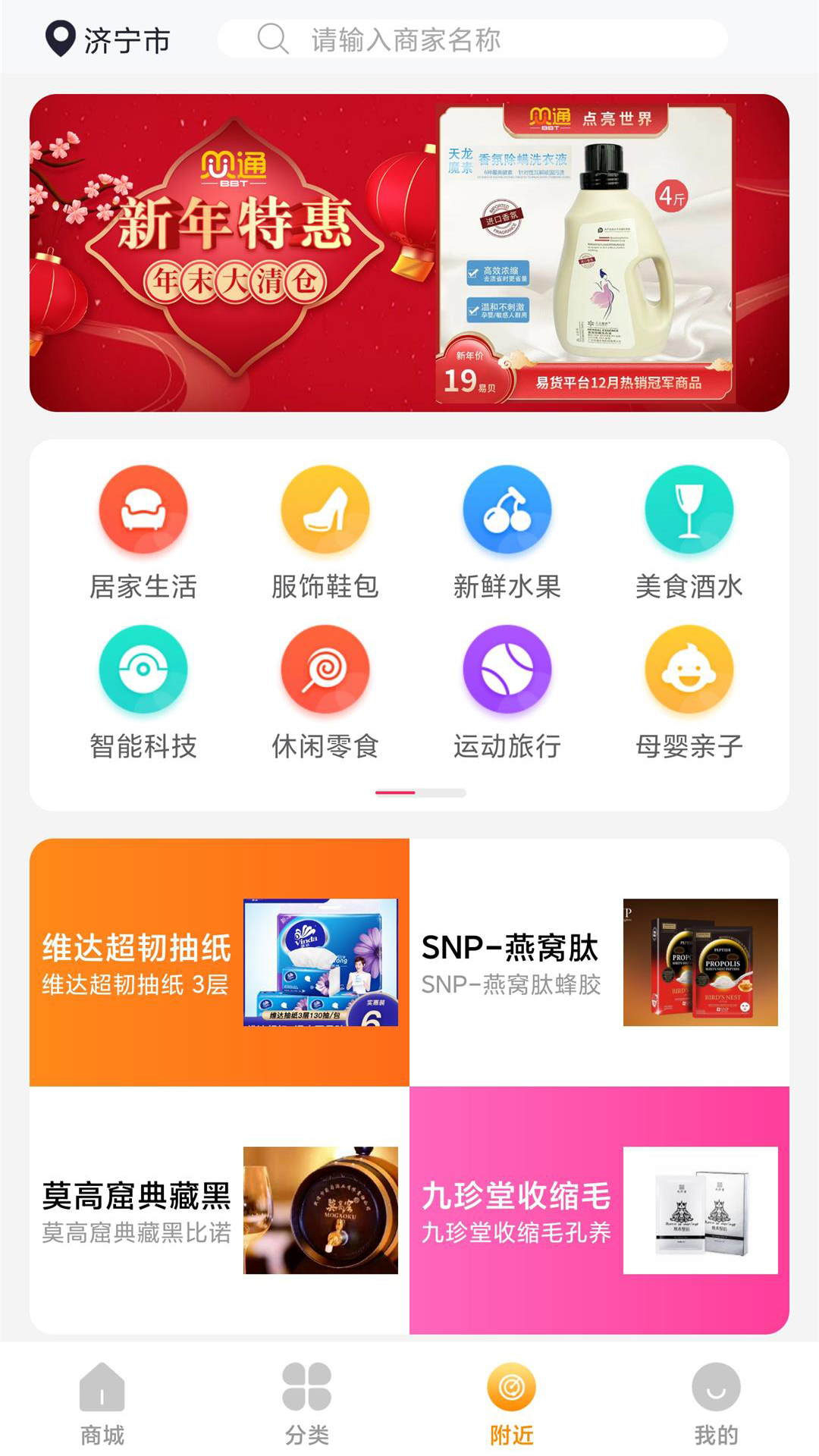
Task: Open the 居家生活 category icon
Action: [143, 510]
